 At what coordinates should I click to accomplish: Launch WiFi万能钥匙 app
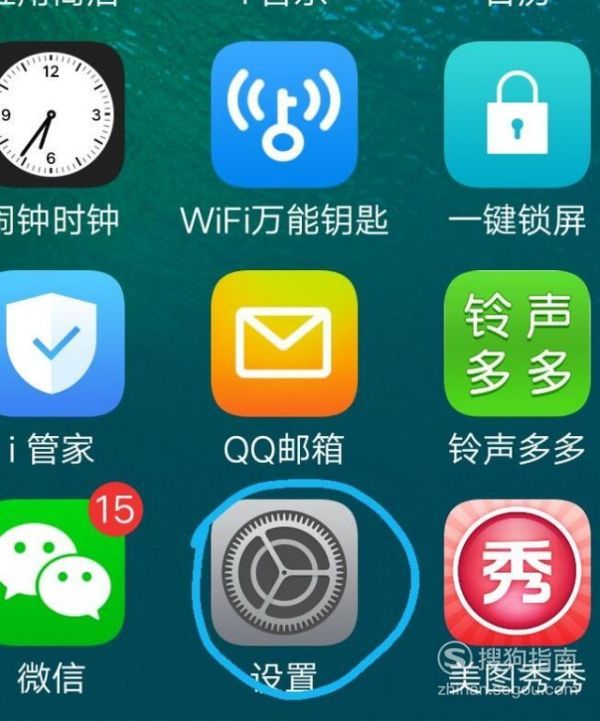point(283,114)
